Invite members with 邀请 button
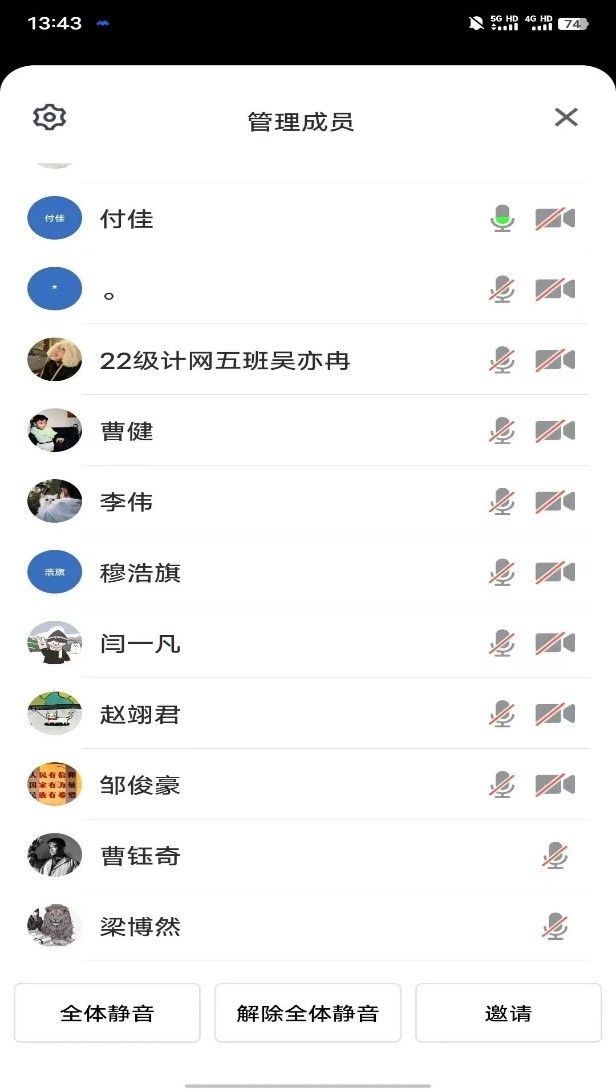 (x=508, y=1013)
